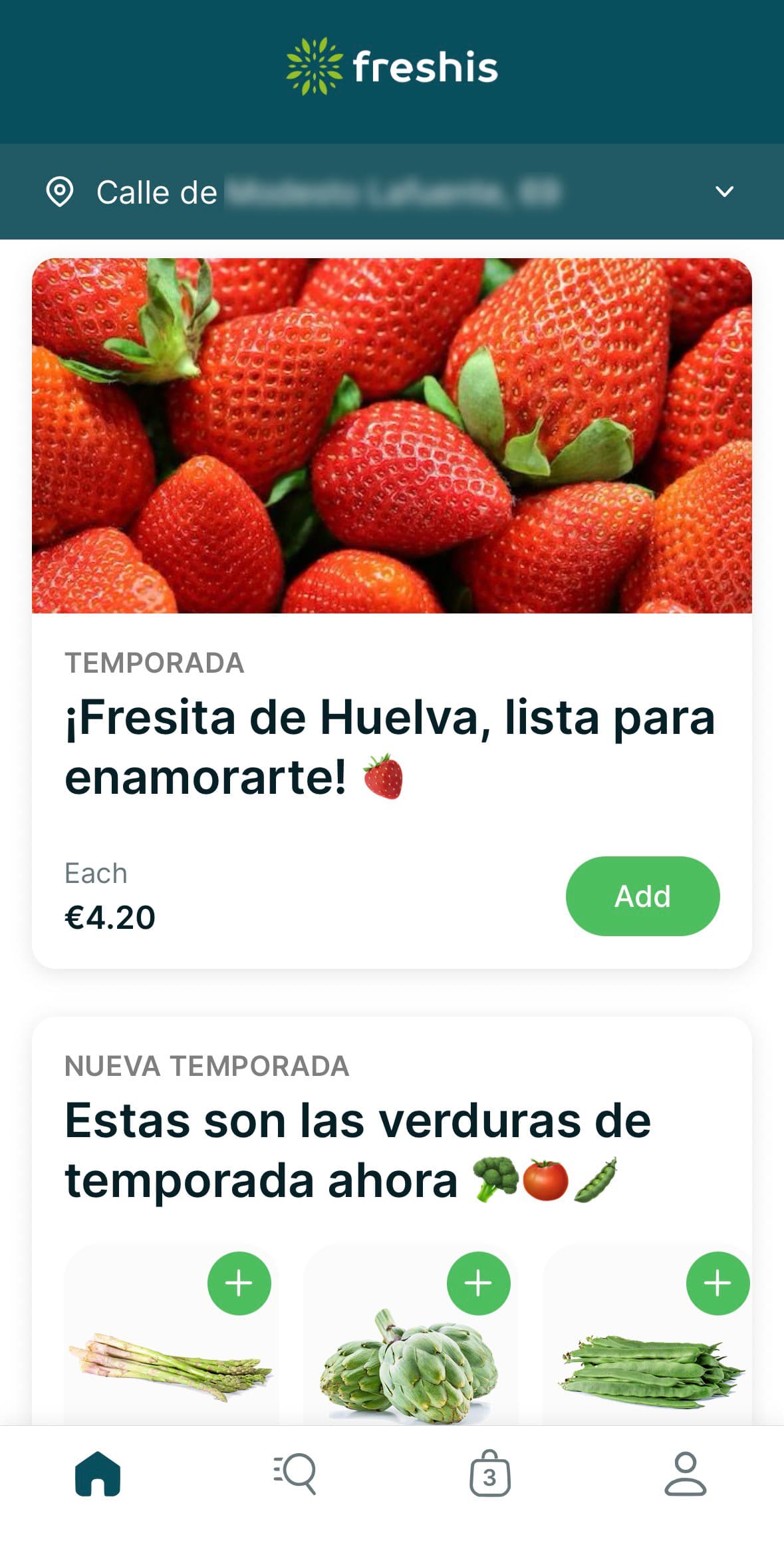The height and width of the screenshot is (1543, 784).
Task: Add the Huelva strawberries to cart
Action: [642, 896]
